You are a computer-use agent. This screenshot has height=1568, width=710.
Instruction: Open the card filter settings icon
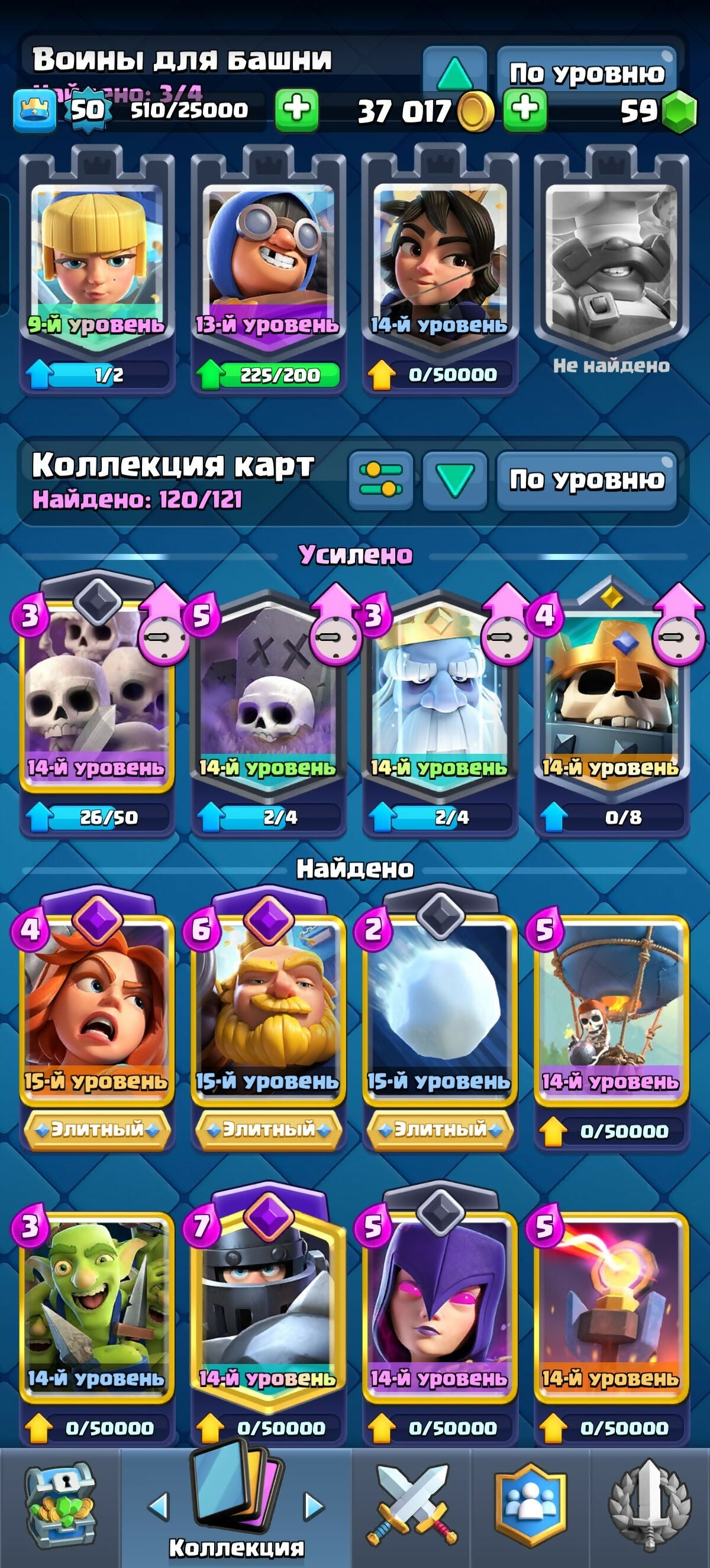point(380,480)
